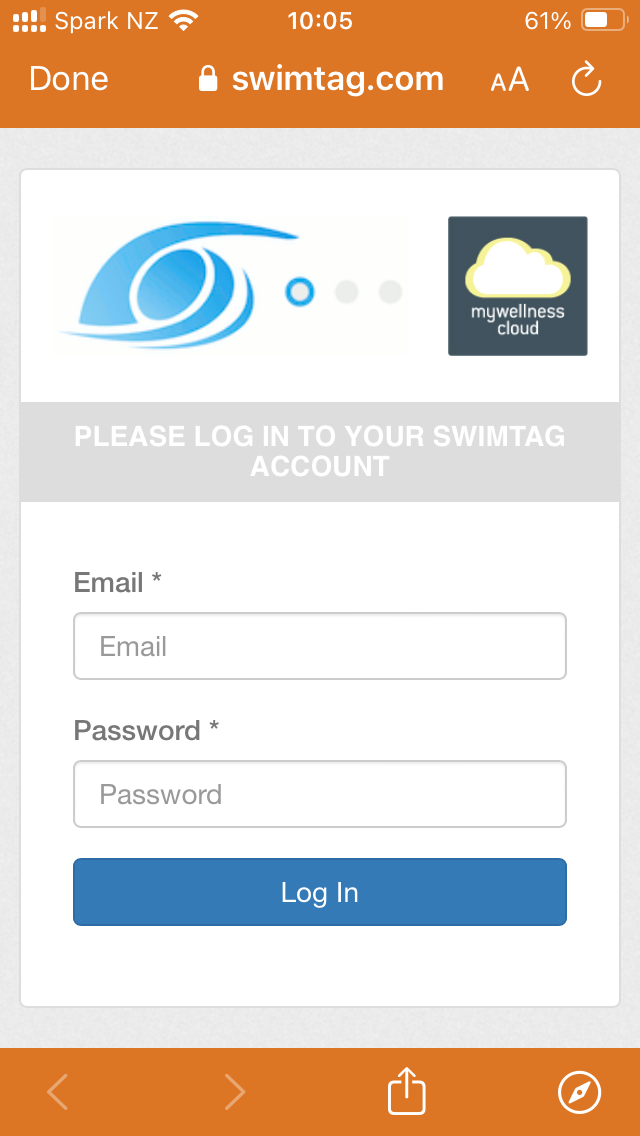The width and height of the screenshot is (640, 1136).
Task: Open page in Safari via compass icon
Action: point(580,1092)
